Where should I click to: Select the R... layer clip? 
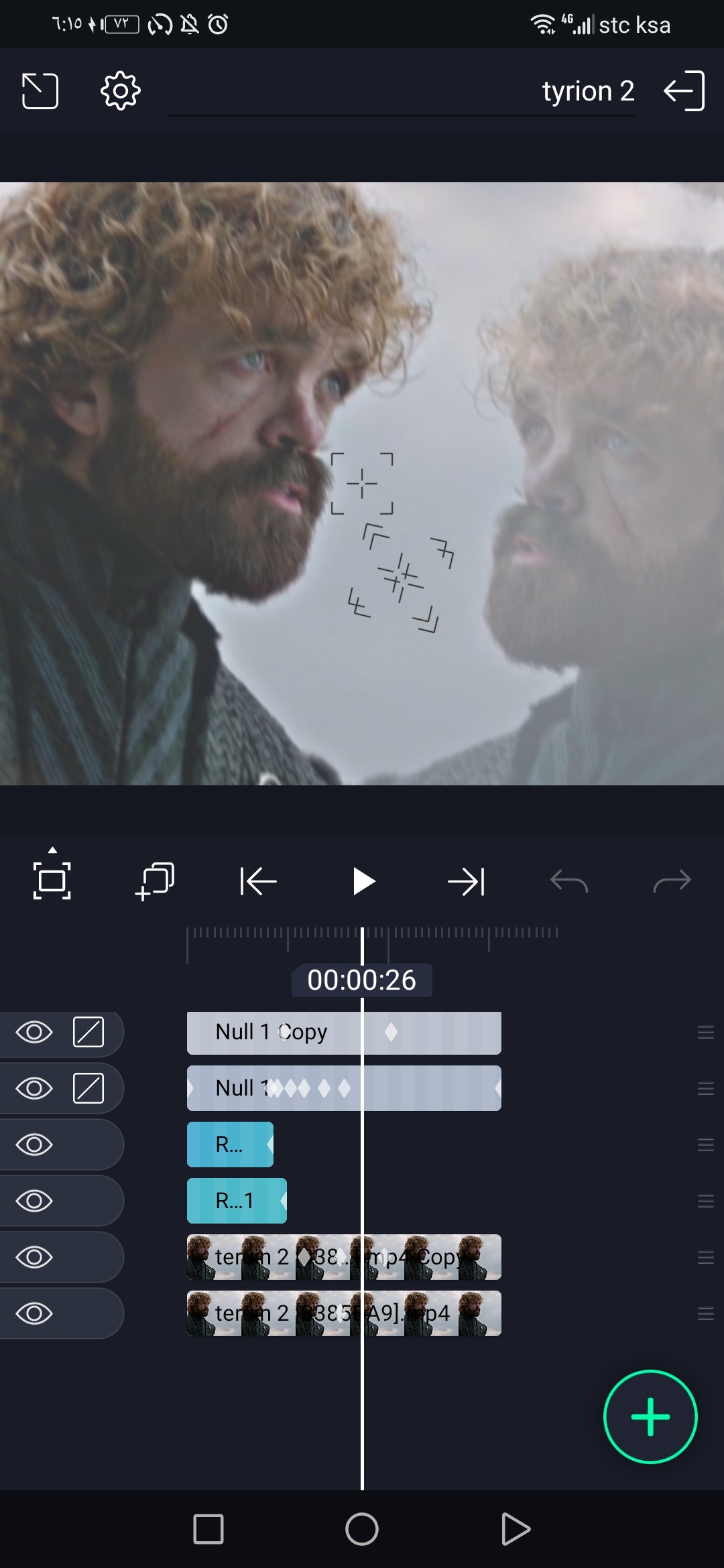230,1145
